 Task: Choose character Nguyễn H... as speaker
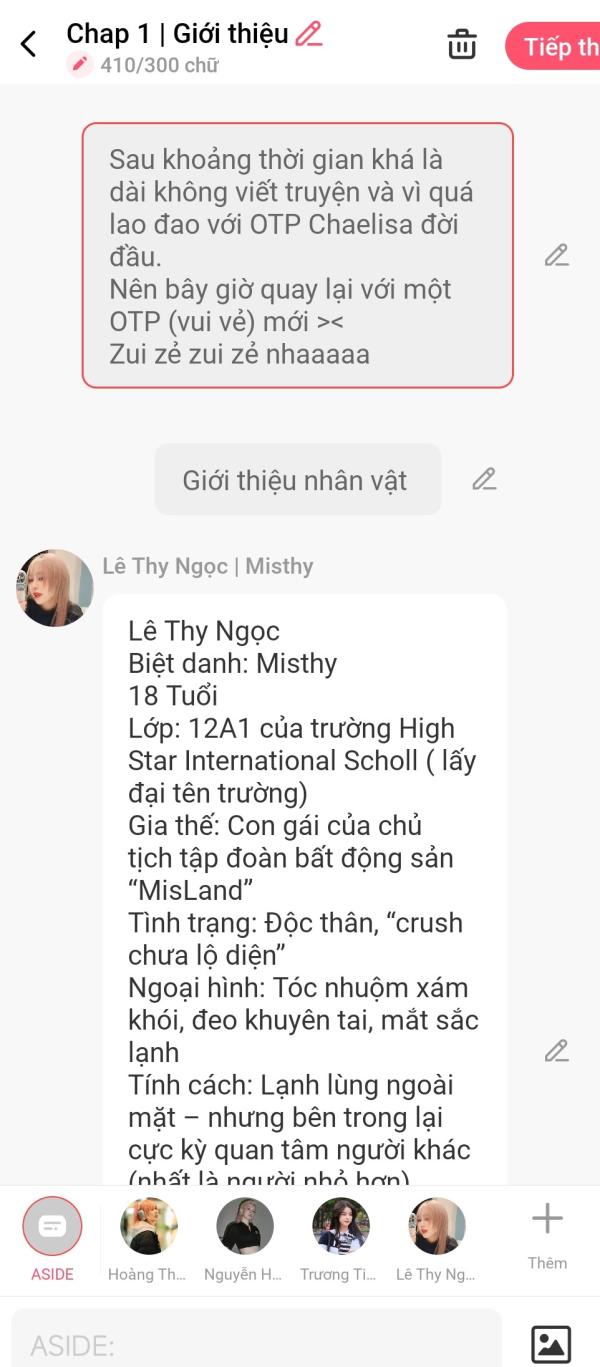244,1239
